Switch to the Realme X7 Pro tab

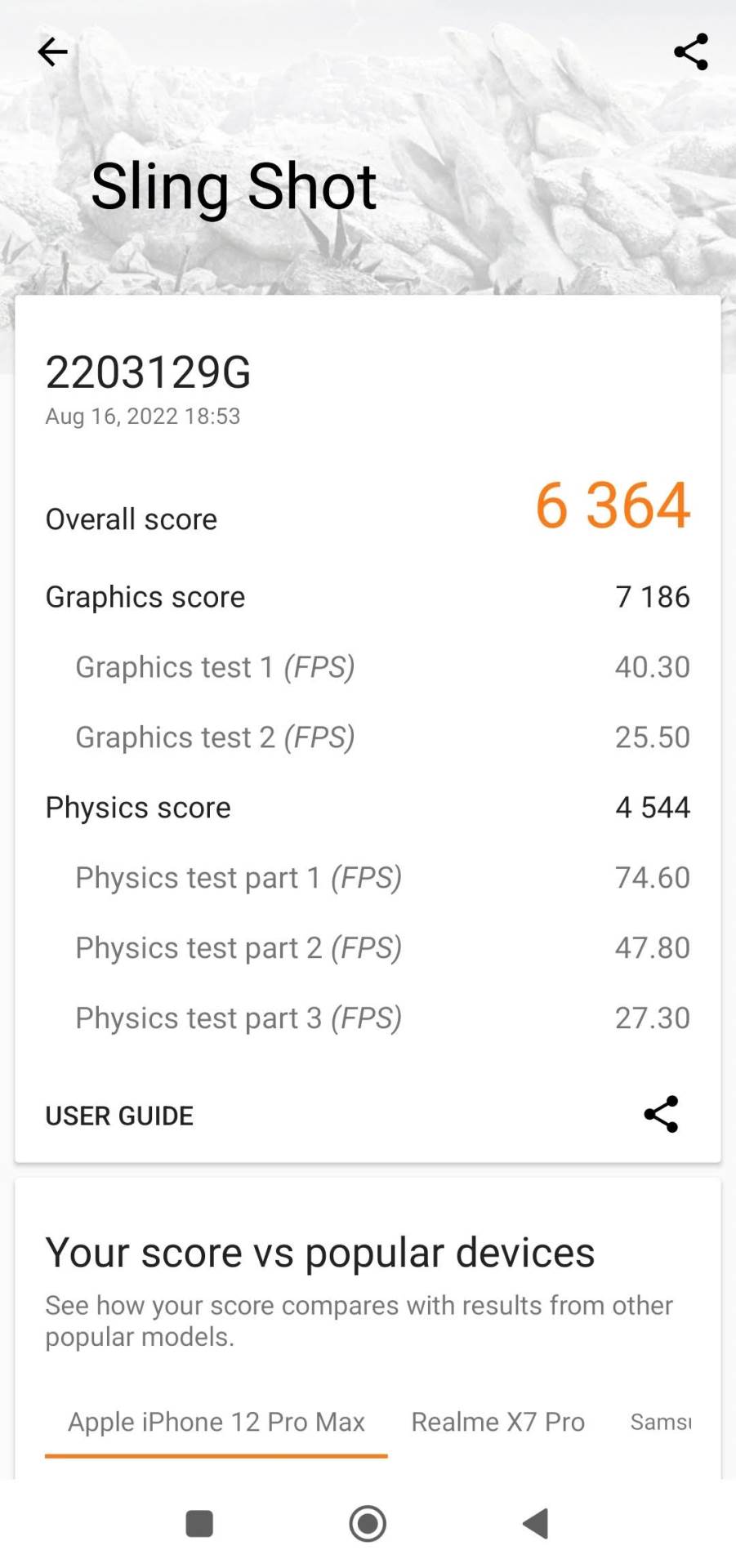click(x=497, y=1422)
